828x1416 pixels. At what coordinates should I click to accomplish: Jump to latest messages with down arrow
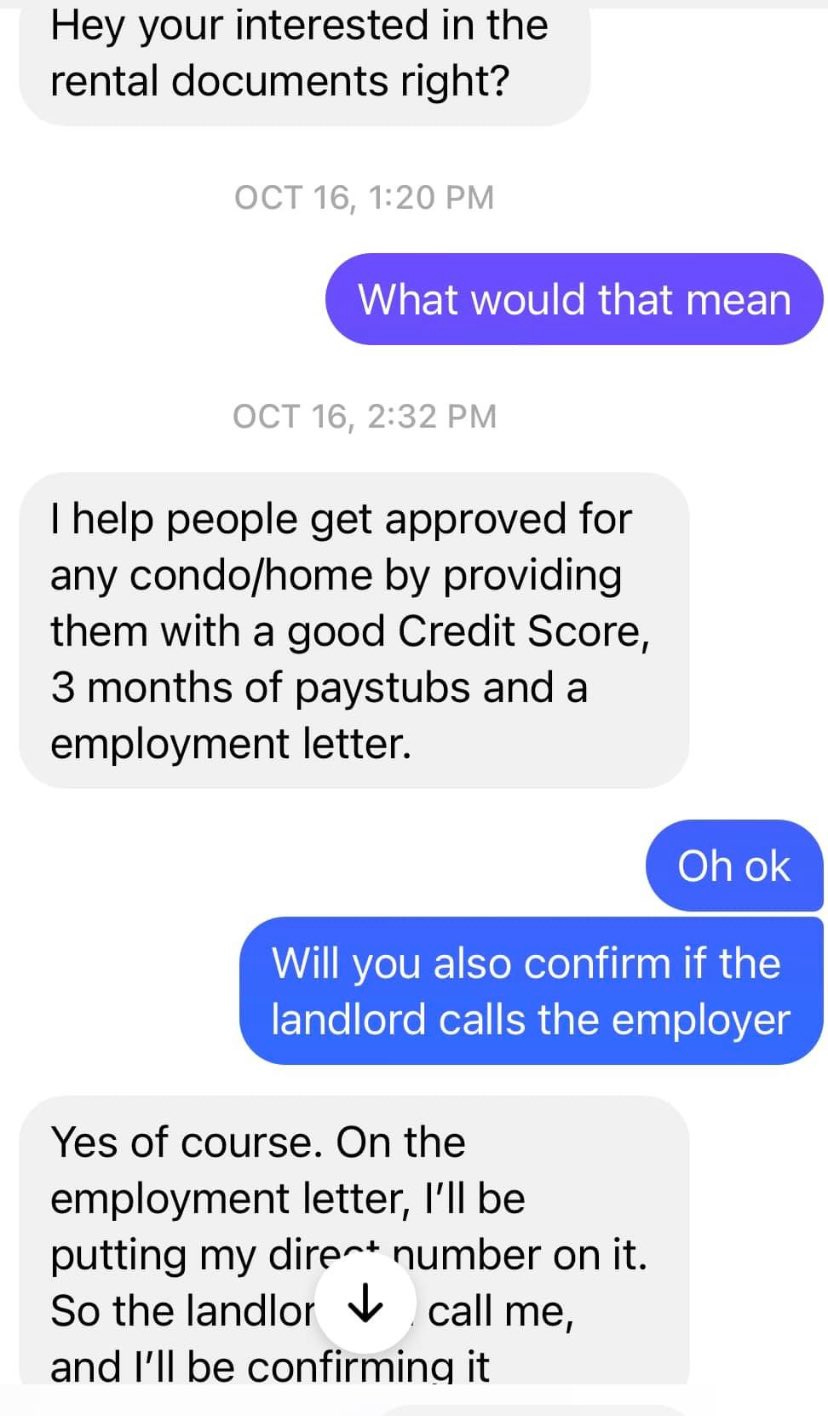point(365,1303)
